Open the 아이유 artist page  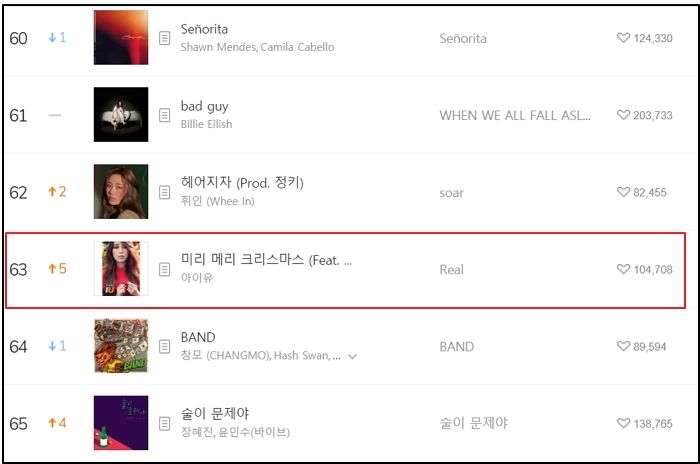pos(197,278)
